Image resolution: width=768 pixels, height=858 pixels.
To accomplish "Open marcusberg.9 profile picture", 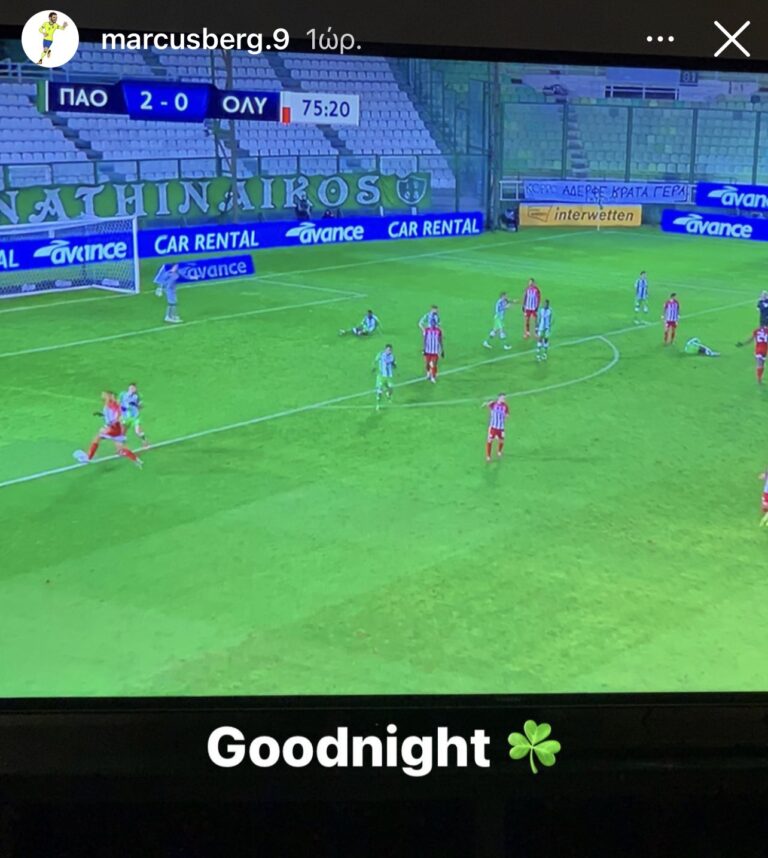I will [x=50, y=39].
